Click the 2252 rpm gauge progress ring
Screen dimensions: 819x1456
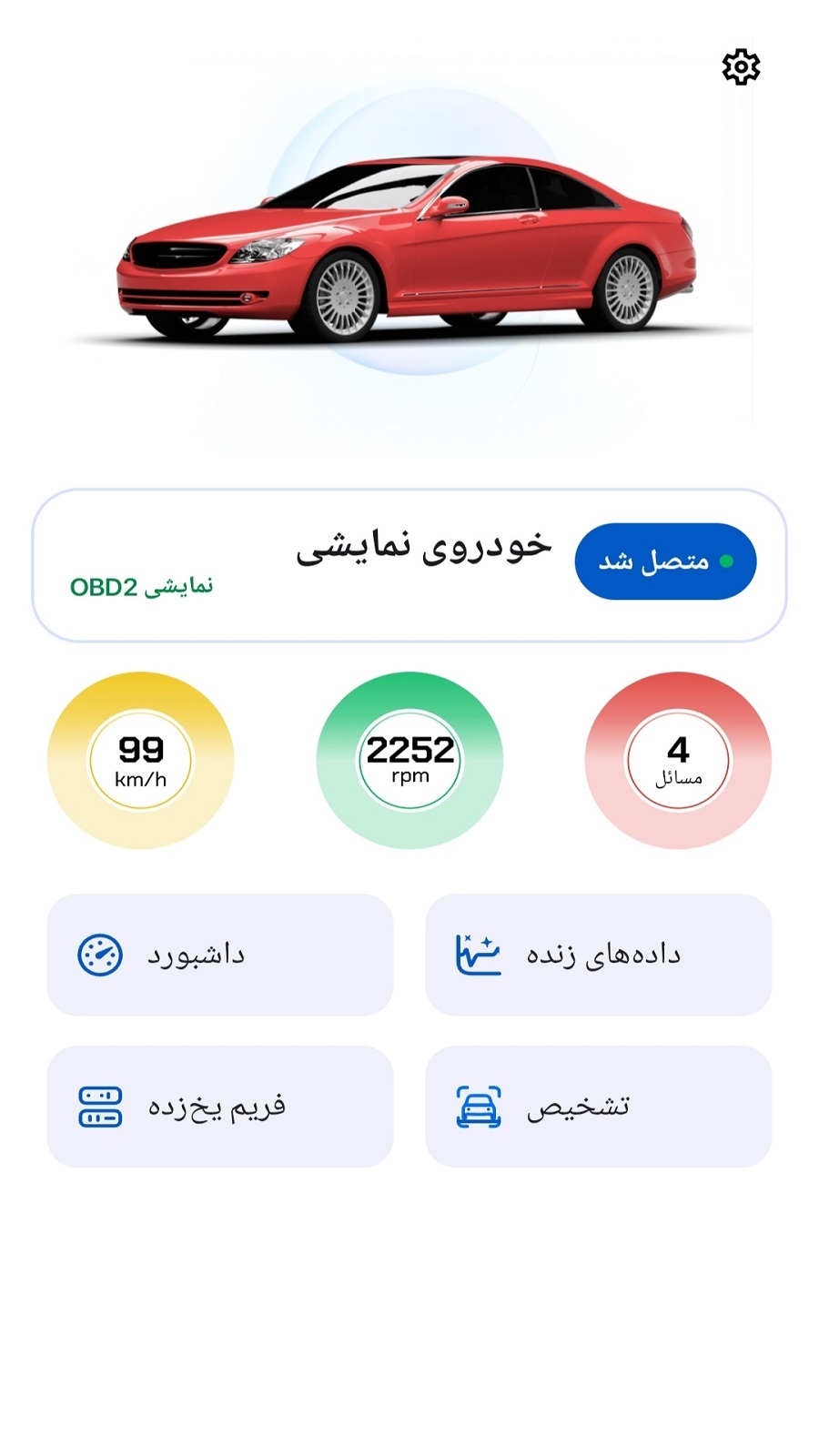(x=409, y=760)
